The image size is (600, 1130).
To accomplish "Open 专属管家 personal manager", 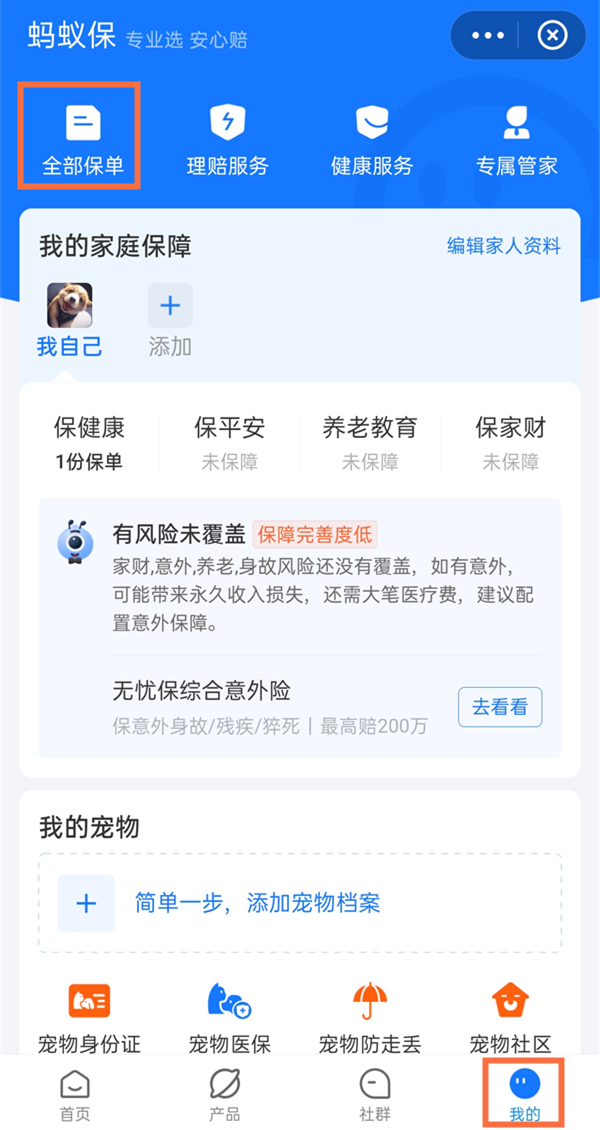I will pos(516,139).
